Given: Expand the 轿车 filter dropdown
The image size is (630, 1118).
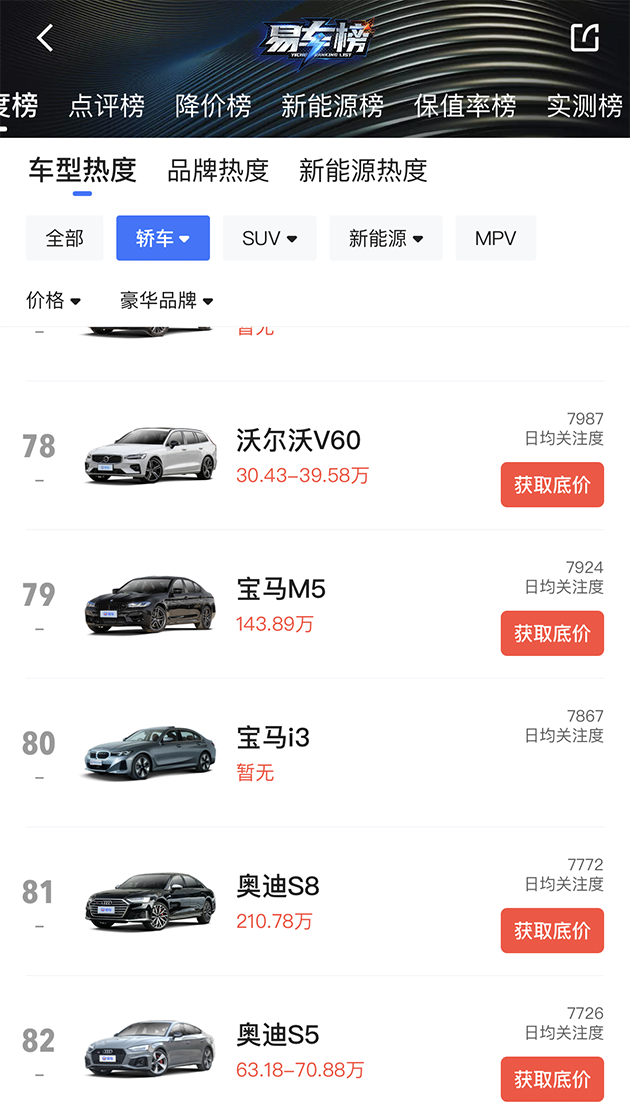Looking at the screenshot, I should tap(163, 238).
